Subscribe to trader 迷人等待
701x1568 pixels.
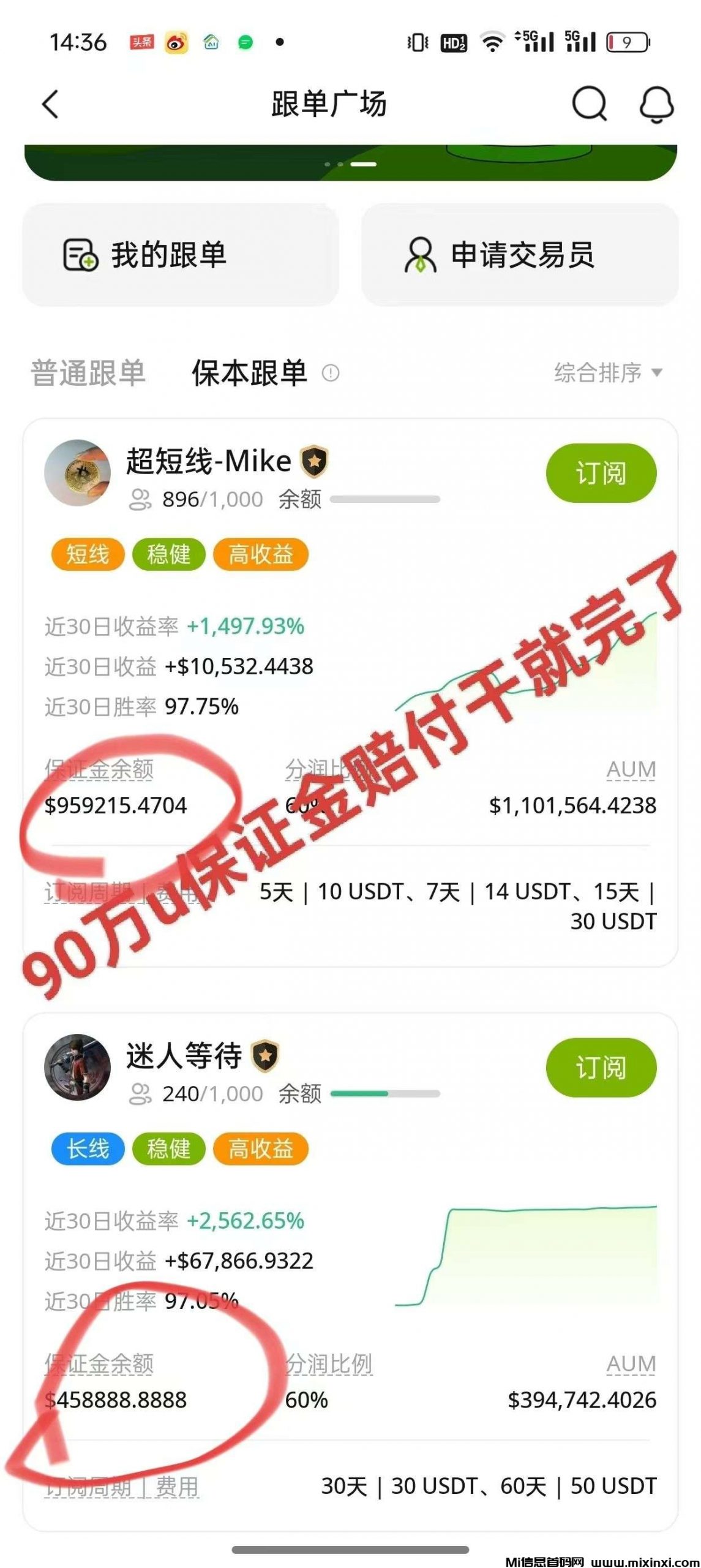pyautogui.click(x=601, y=1068)
